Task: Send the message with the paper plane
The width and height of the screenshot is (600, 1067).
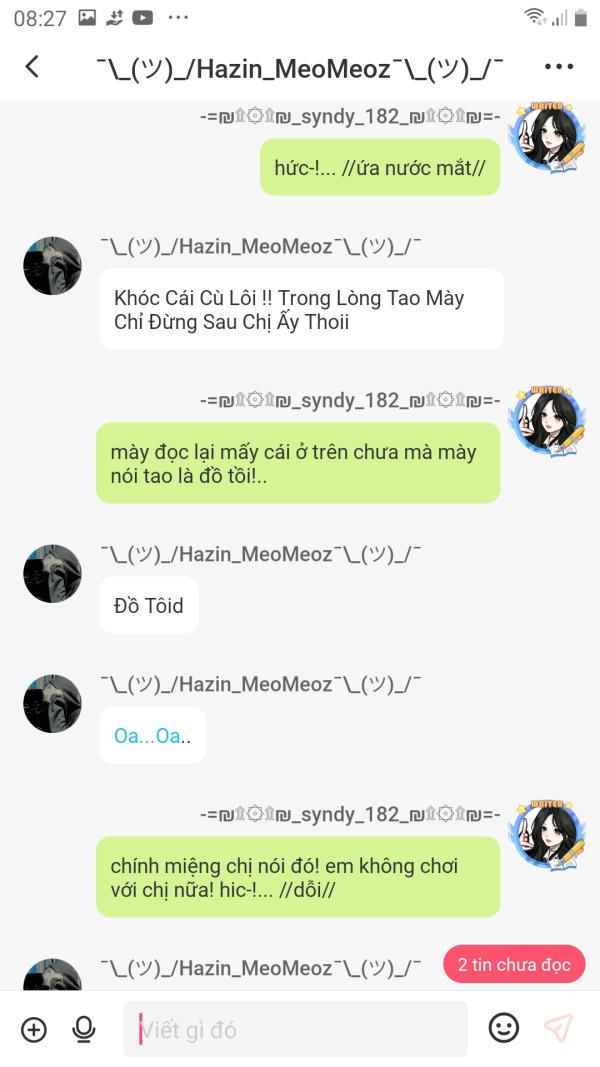Action: click(x=558, y=1028)
